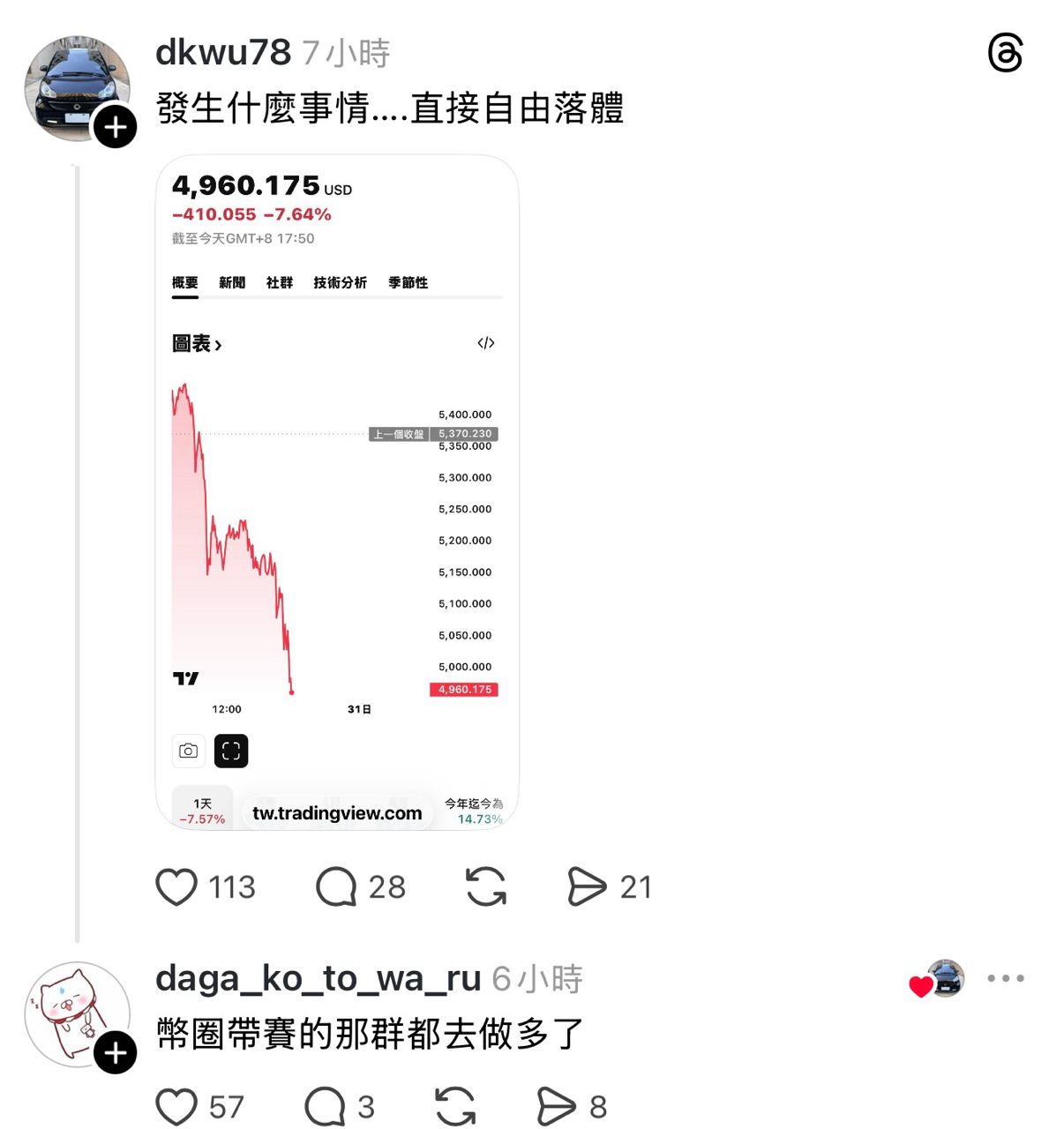
Task: Open overflow menu on daga_ko_to_wa_ru's reply
Action: coord(1005,978)
